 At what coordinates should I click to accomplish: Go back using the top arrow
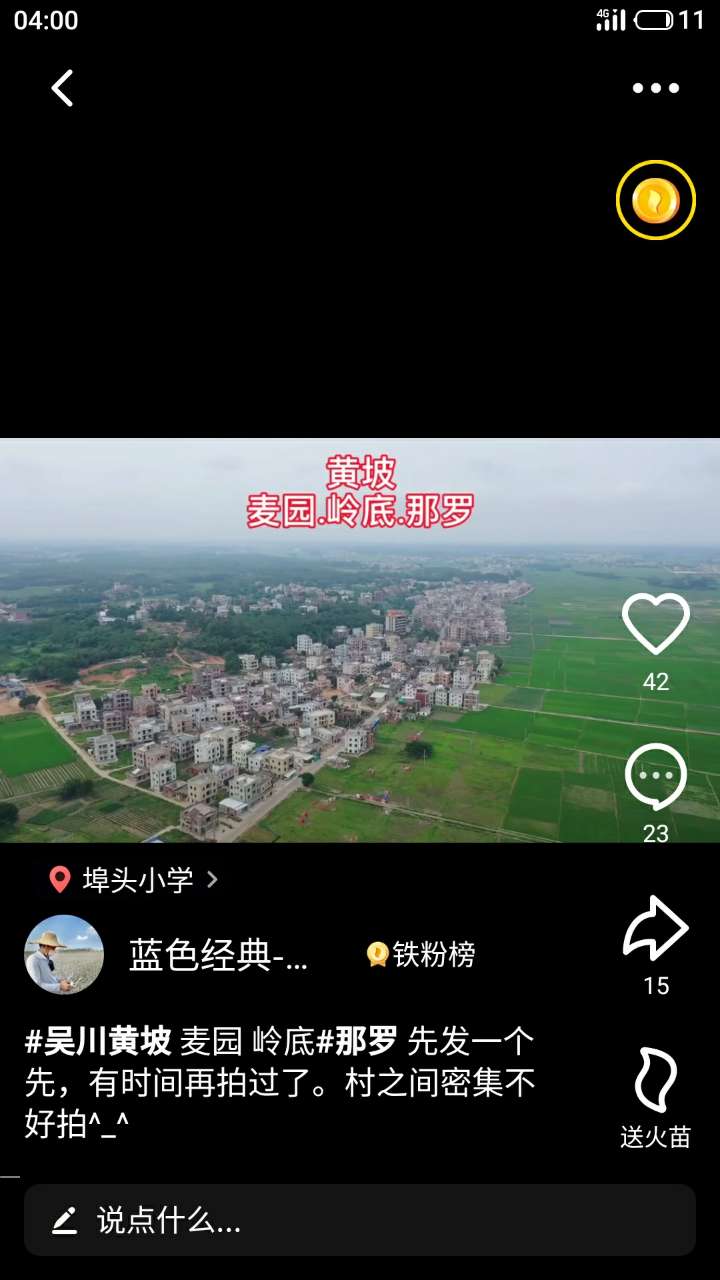(62, 88)
